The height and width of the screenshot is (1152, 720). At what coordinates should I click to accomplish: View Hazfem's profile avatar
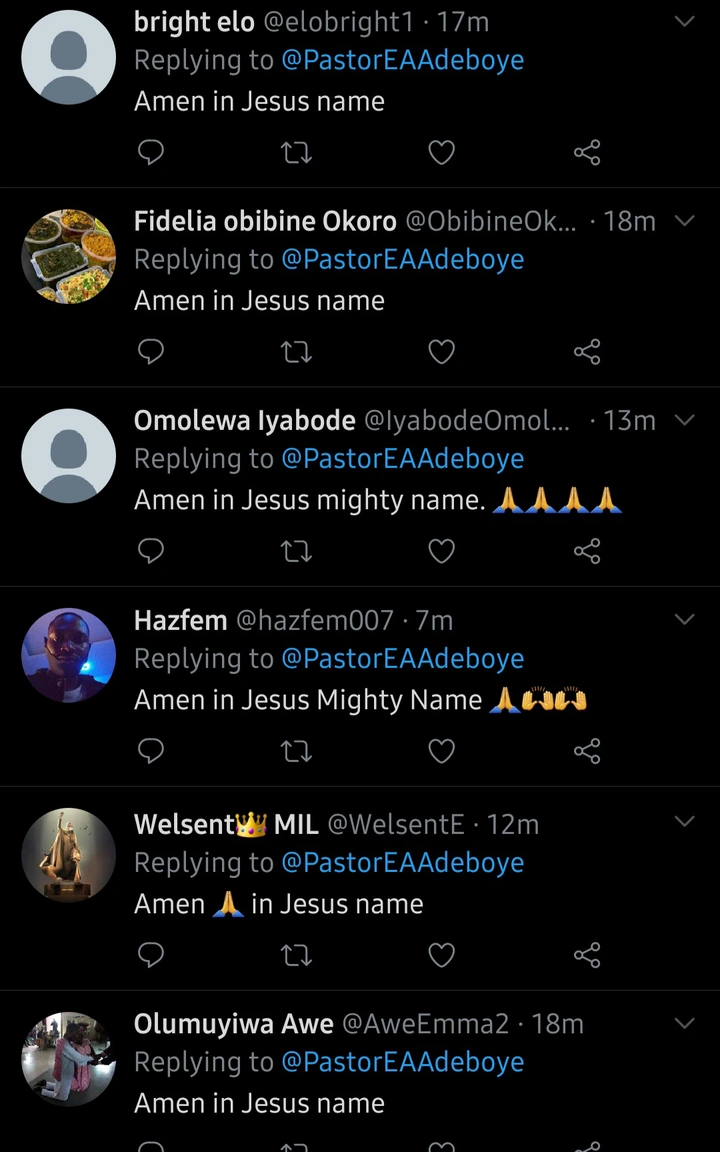[68, 655]
